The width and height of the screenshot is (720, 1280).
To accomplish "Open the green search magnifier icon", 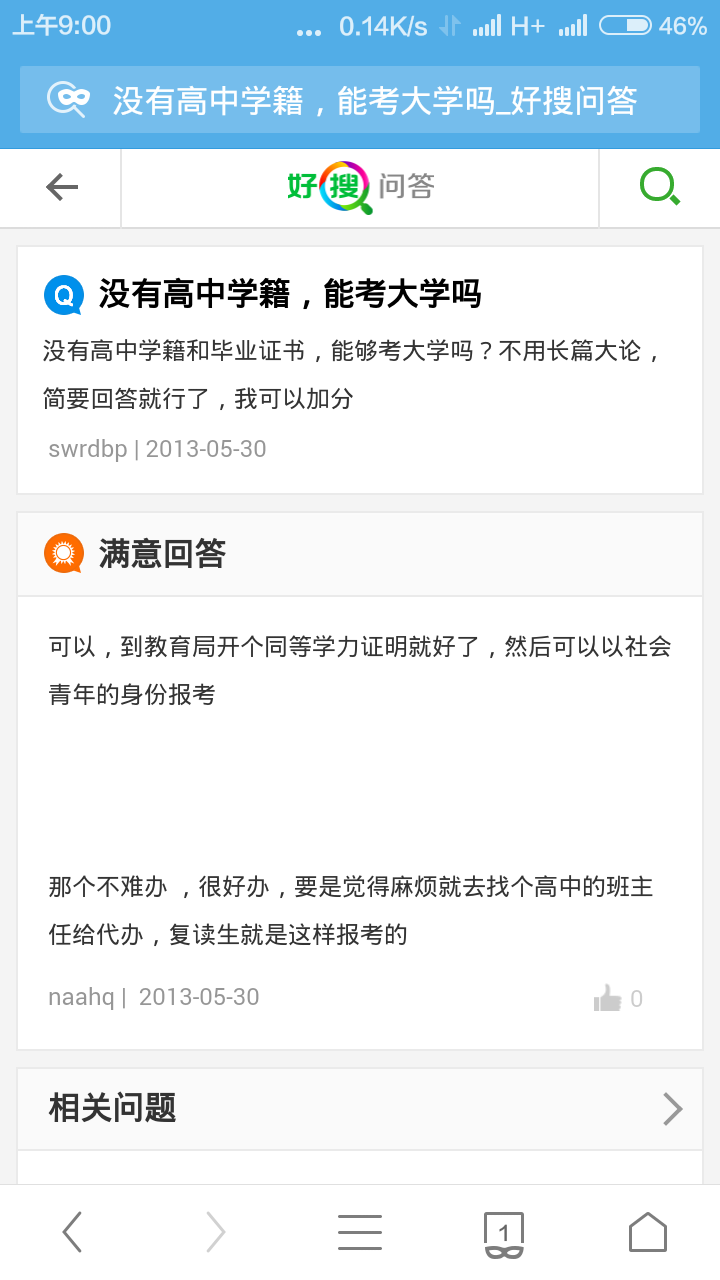I will point(660,187).
